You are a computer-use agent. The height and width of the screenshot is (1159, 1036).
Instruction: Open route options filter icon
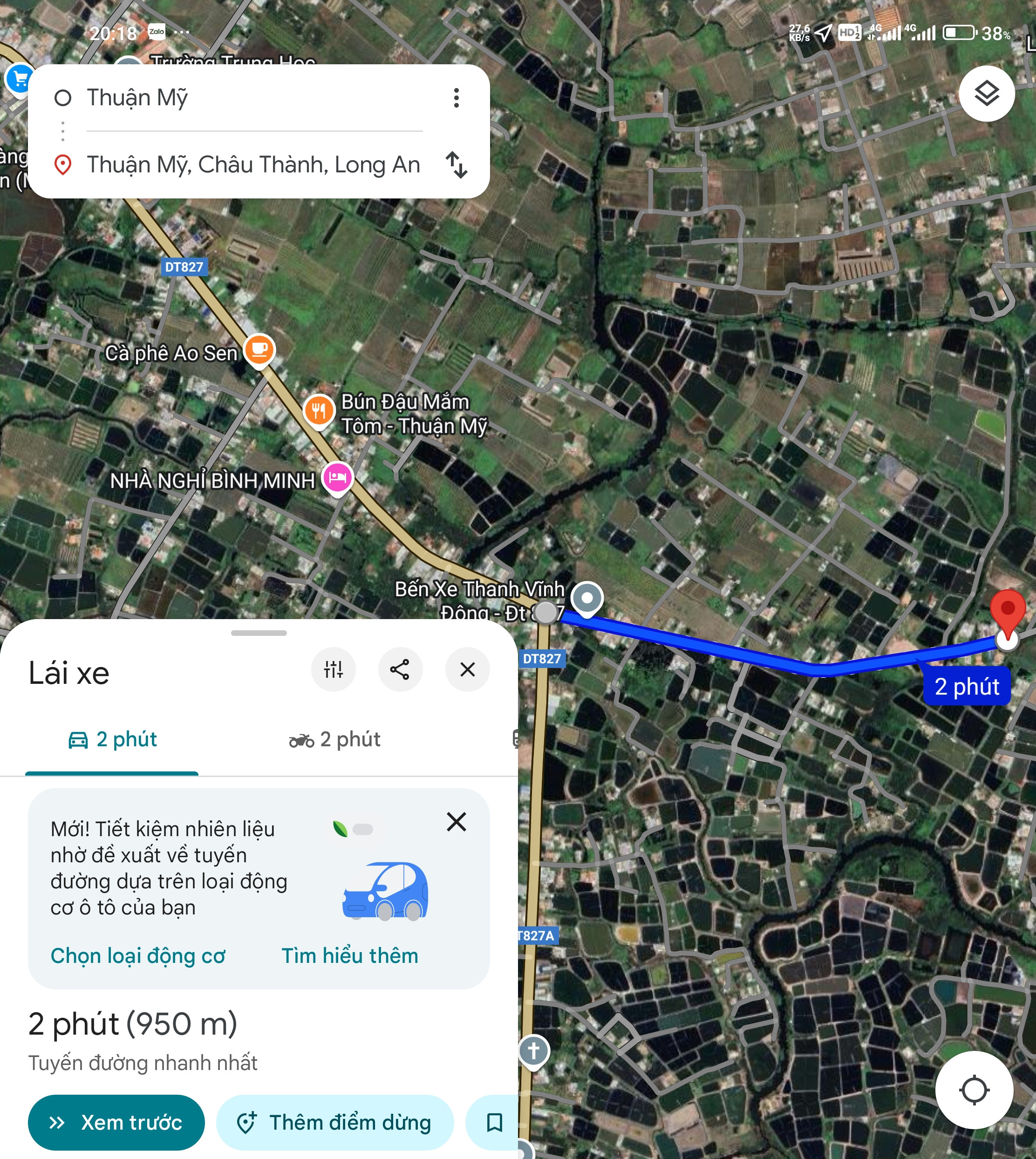(x=334, y=669)
